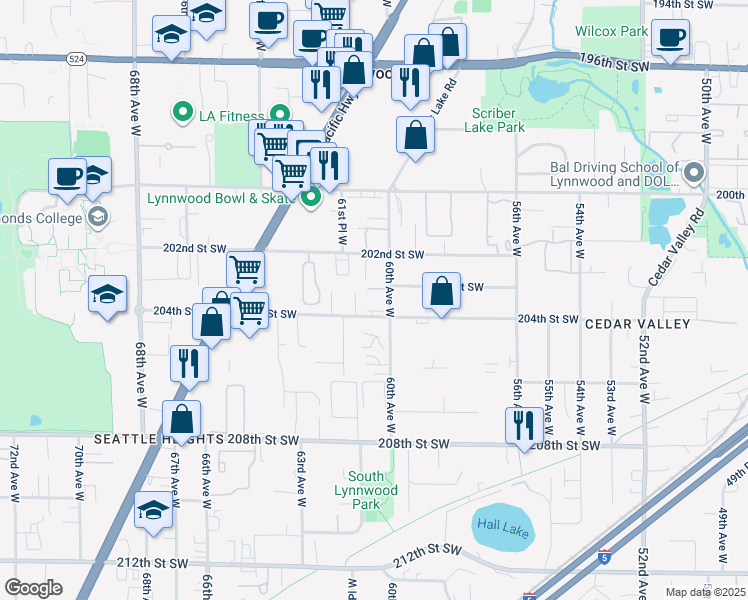
Task: Open the shopping bag marker at Seattle Heights
Action: pos(181,423)
